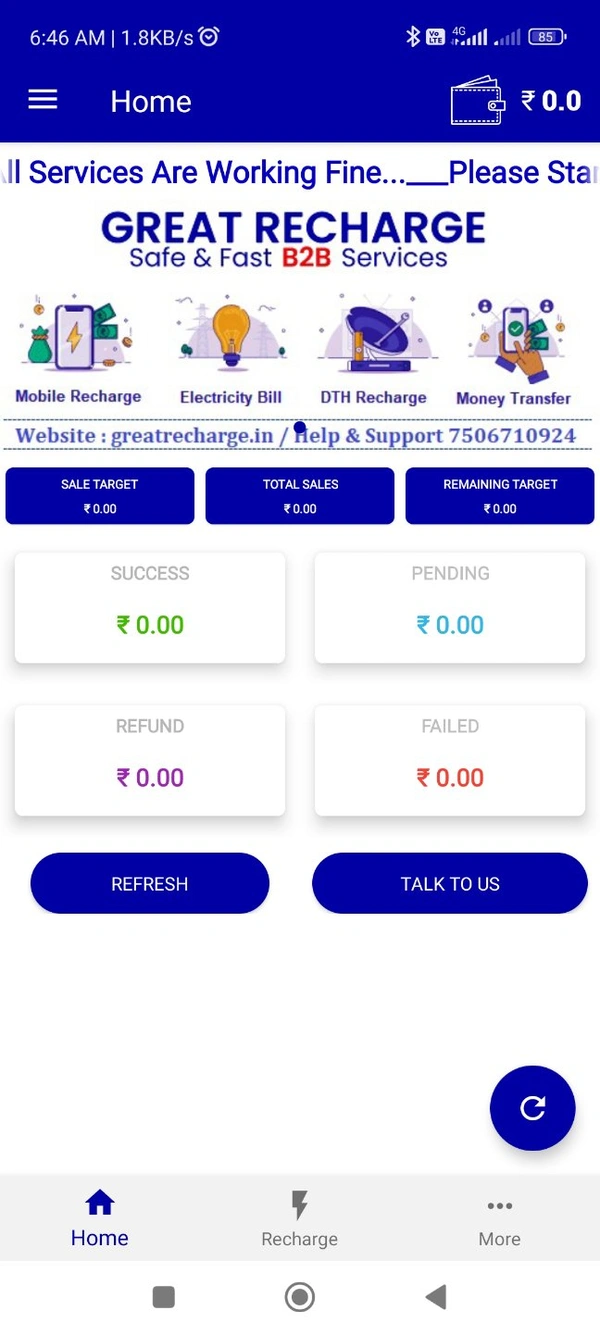Open the hamburger drawer menu

pos(42,100)
